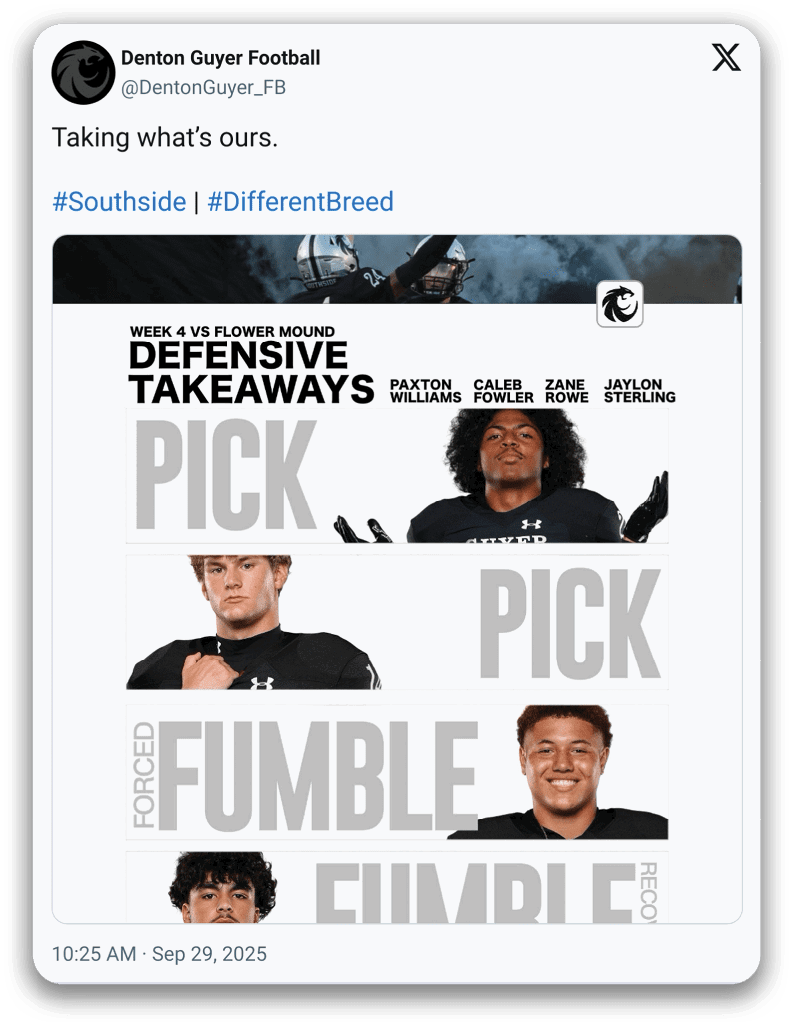This screenshot has width=793, height=1026.
Task: Open the post timestamp Sep 29, 2025
Action: click(159, 954)
